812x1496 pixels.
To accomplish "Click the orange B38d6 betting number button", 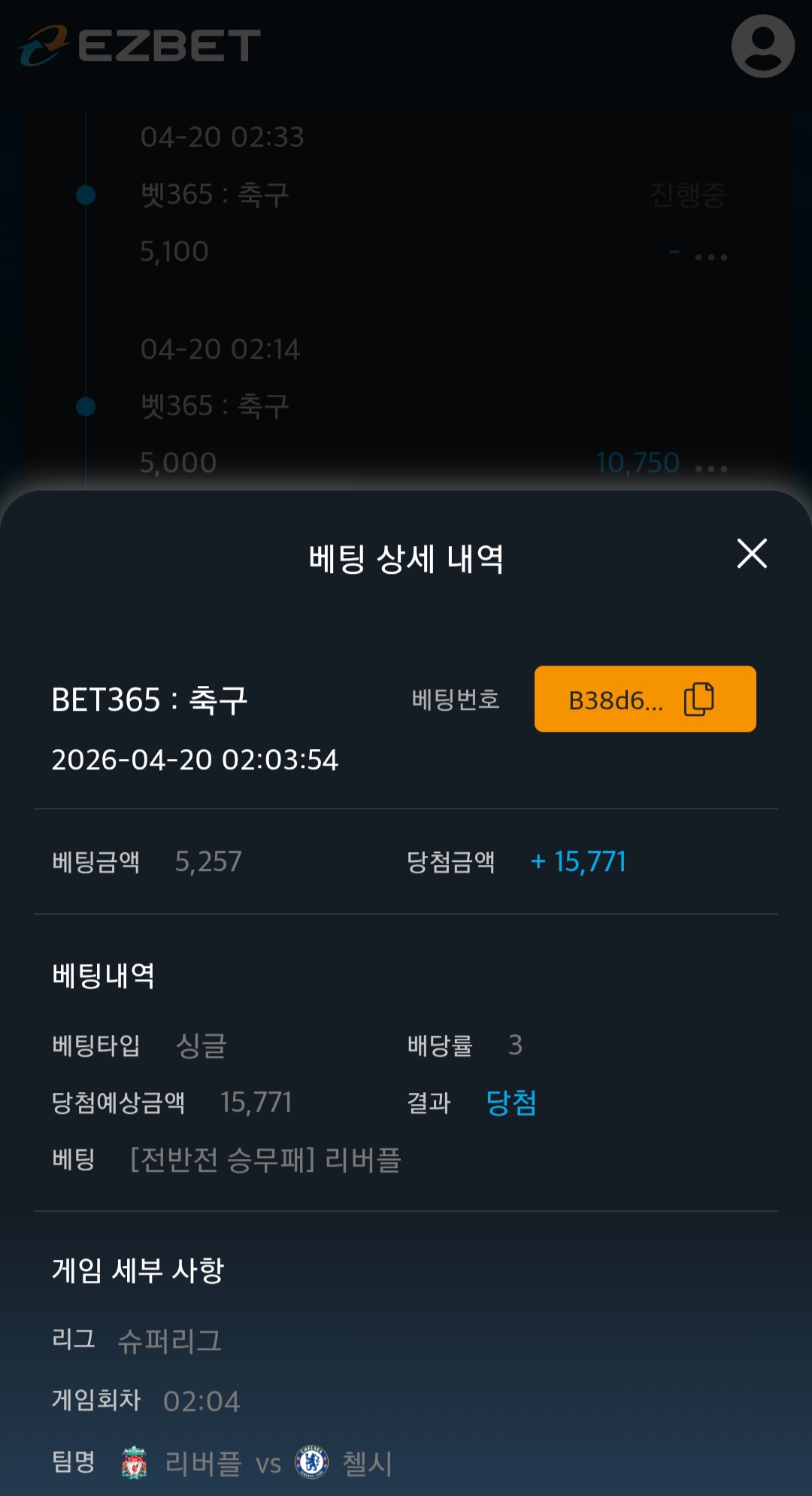I will (644, 698).
